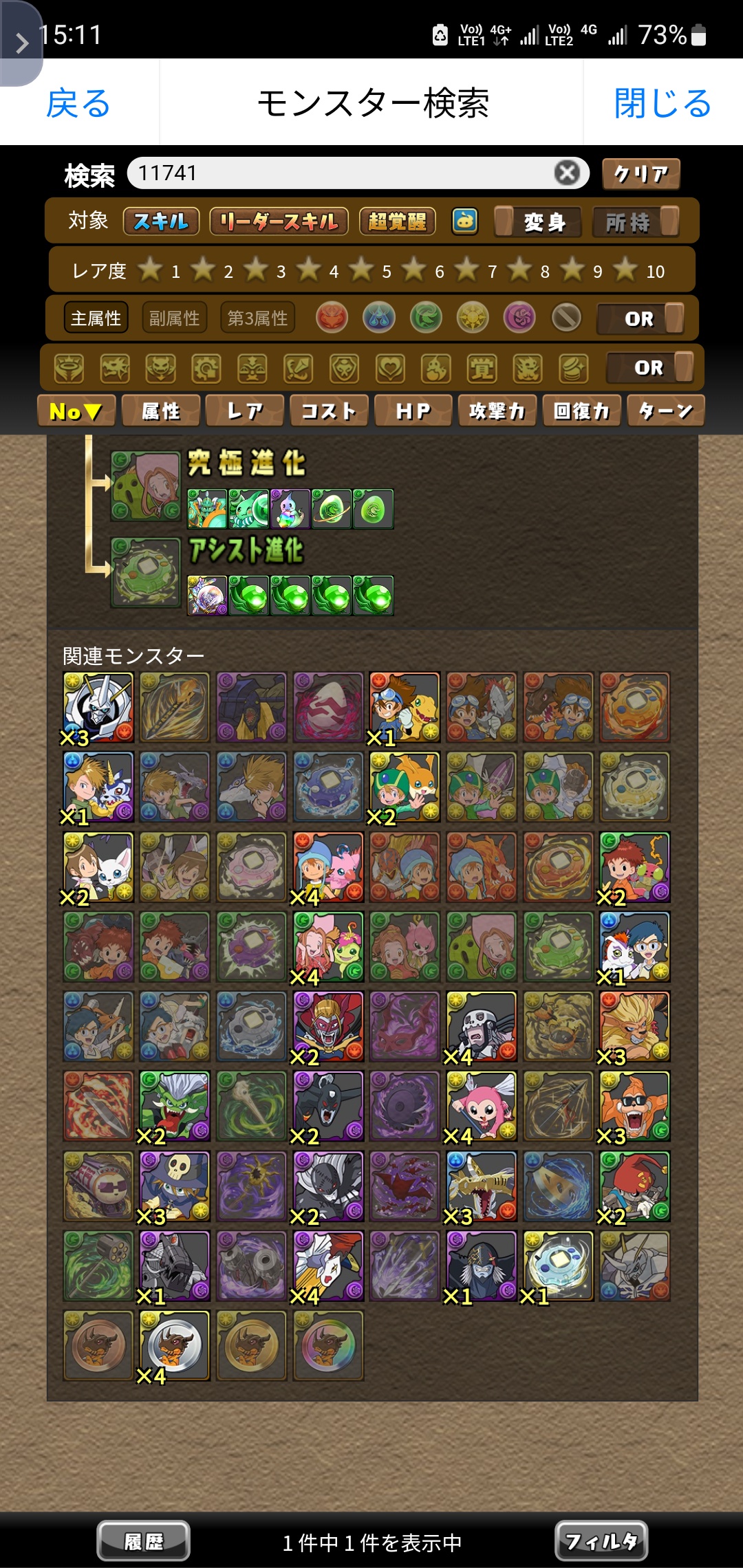Sort monsters by 攻撃力
This screenshot has width=743, height=1568.
pyautogui.click(x=497, y=411)
